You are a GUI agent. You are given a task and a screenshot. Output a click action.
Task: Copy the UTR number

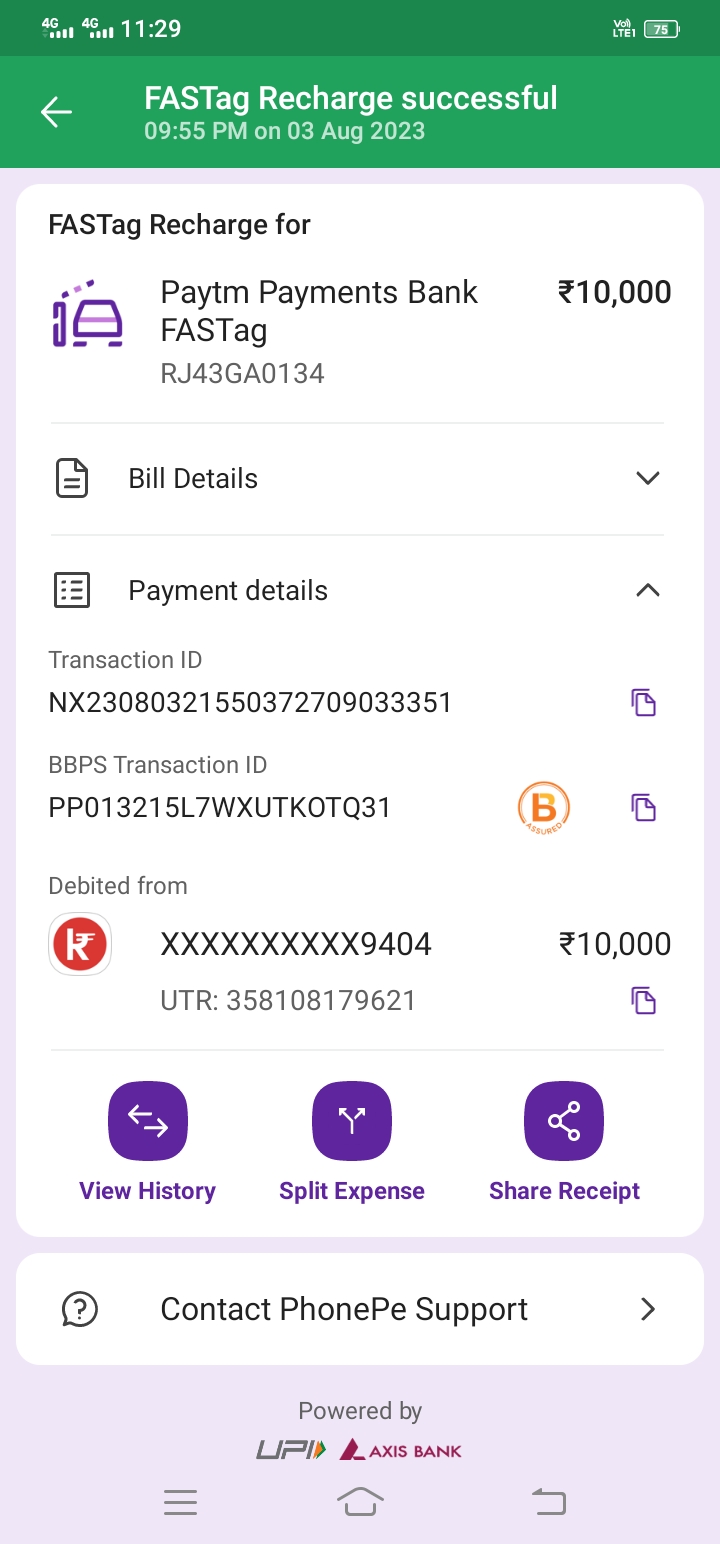[x=643, y=1000]
